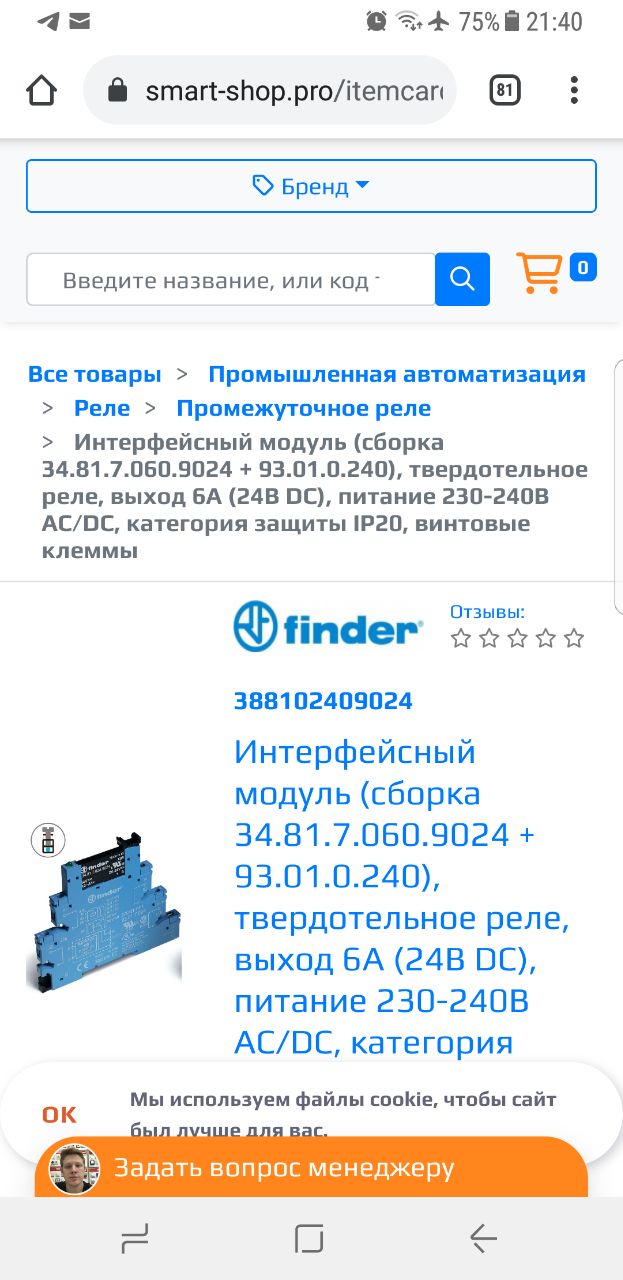Open the browser tab switcher
This screenshot has width=623, height=1280.
505,92
